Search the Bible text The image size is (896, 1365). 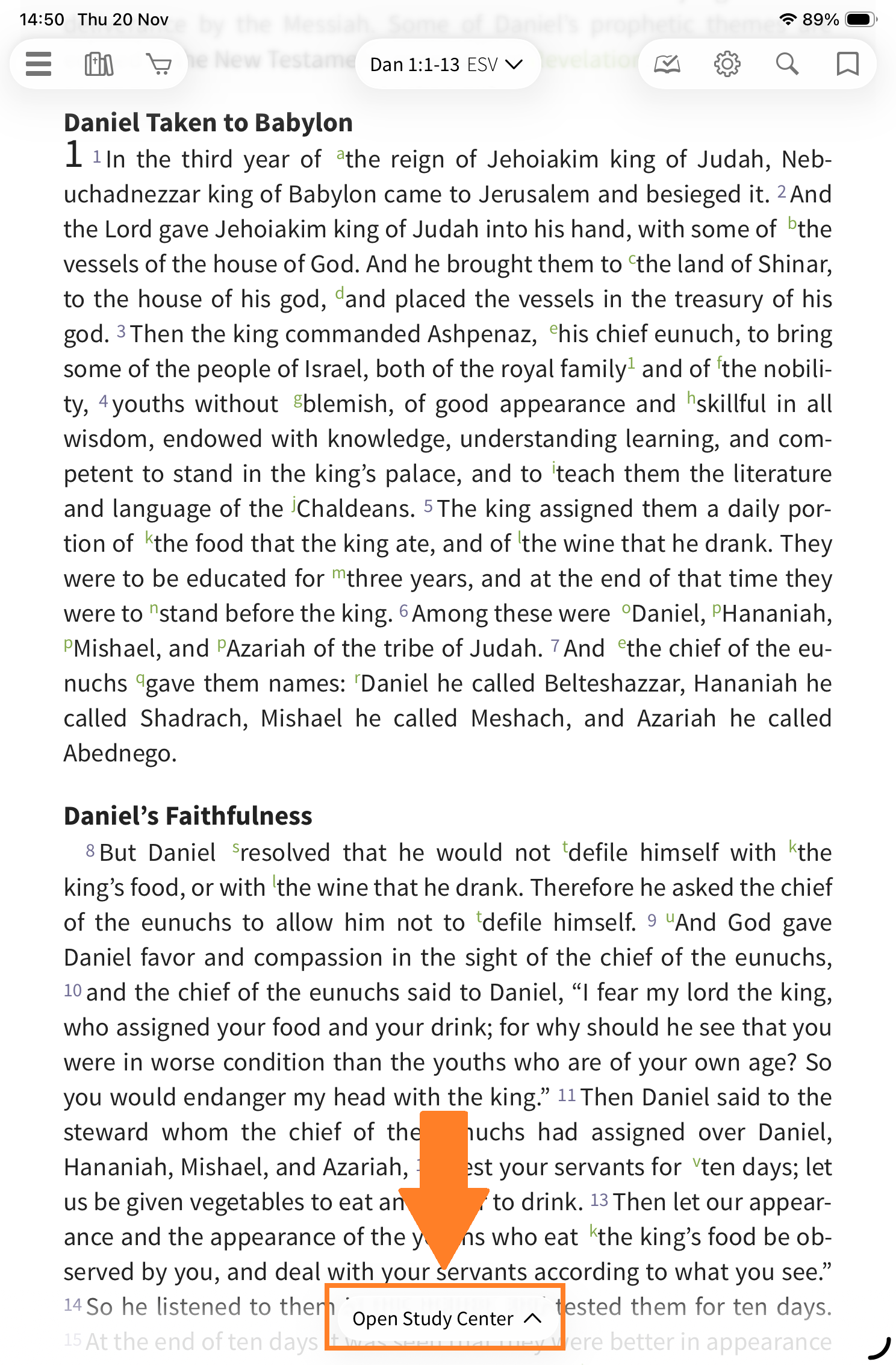point(787,64)
